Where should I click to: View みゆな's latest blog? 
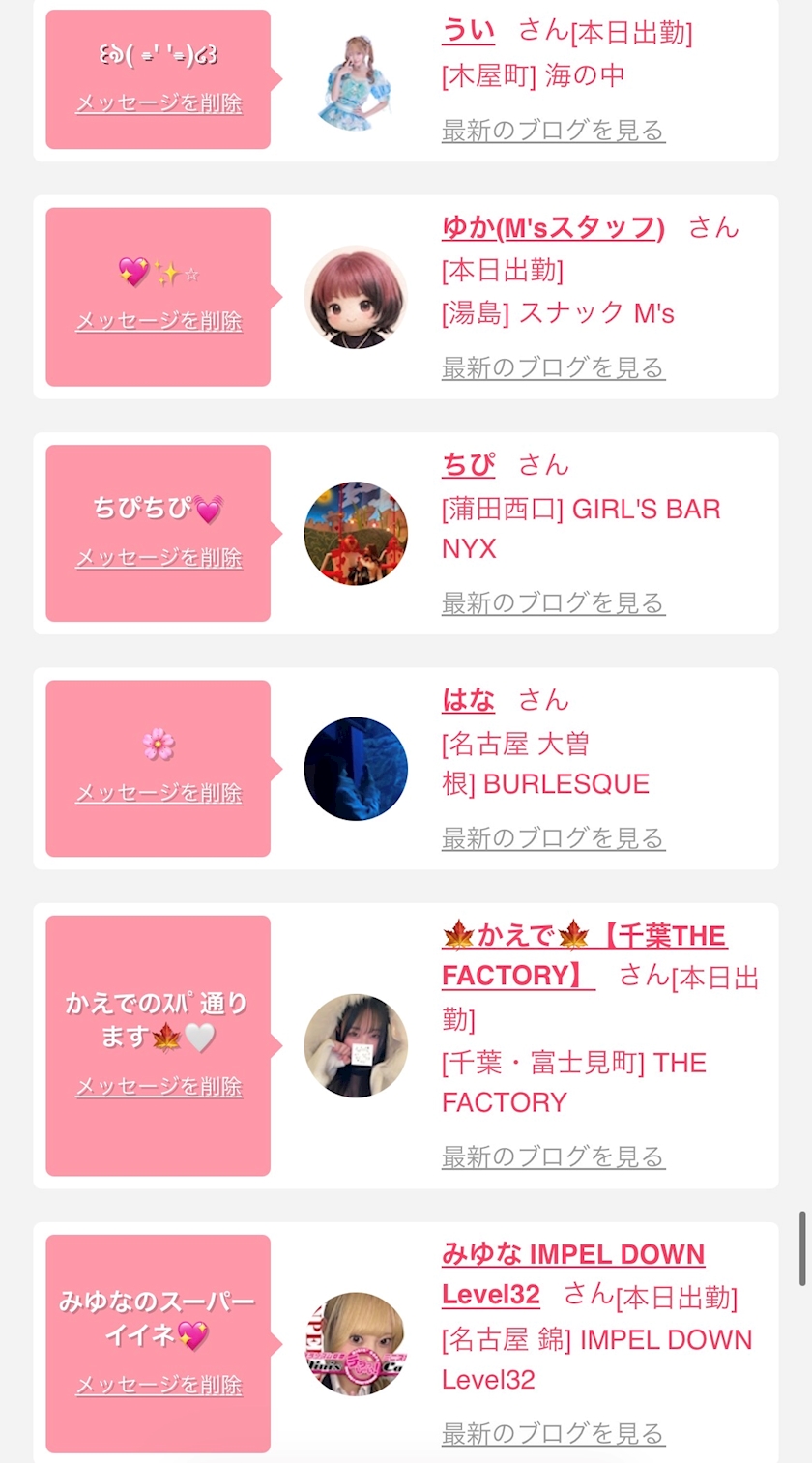pos(553,1433)
